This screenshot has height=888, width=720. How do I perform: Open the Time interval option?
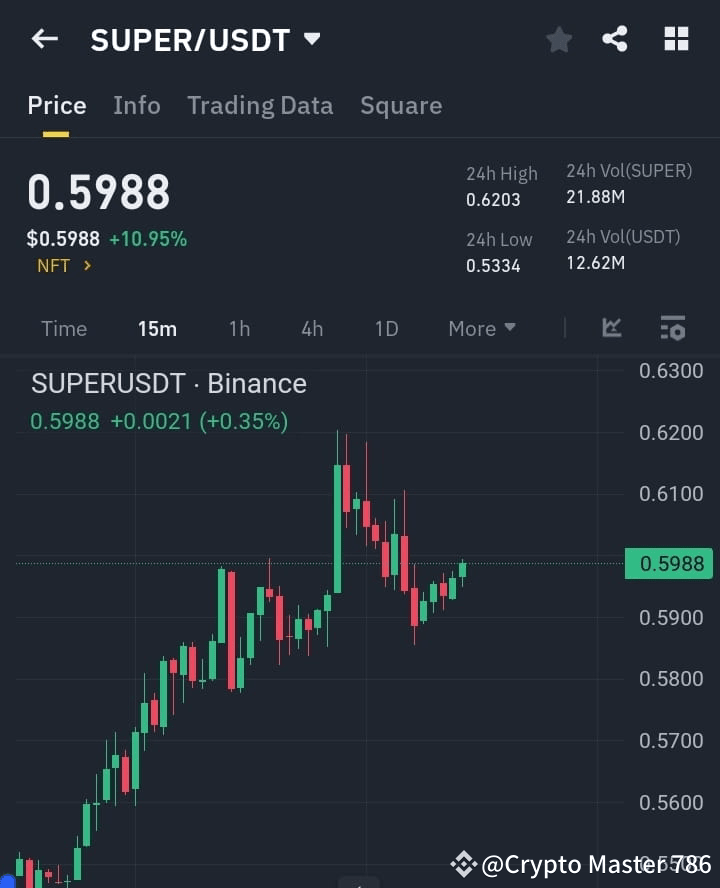pos(63,328)
